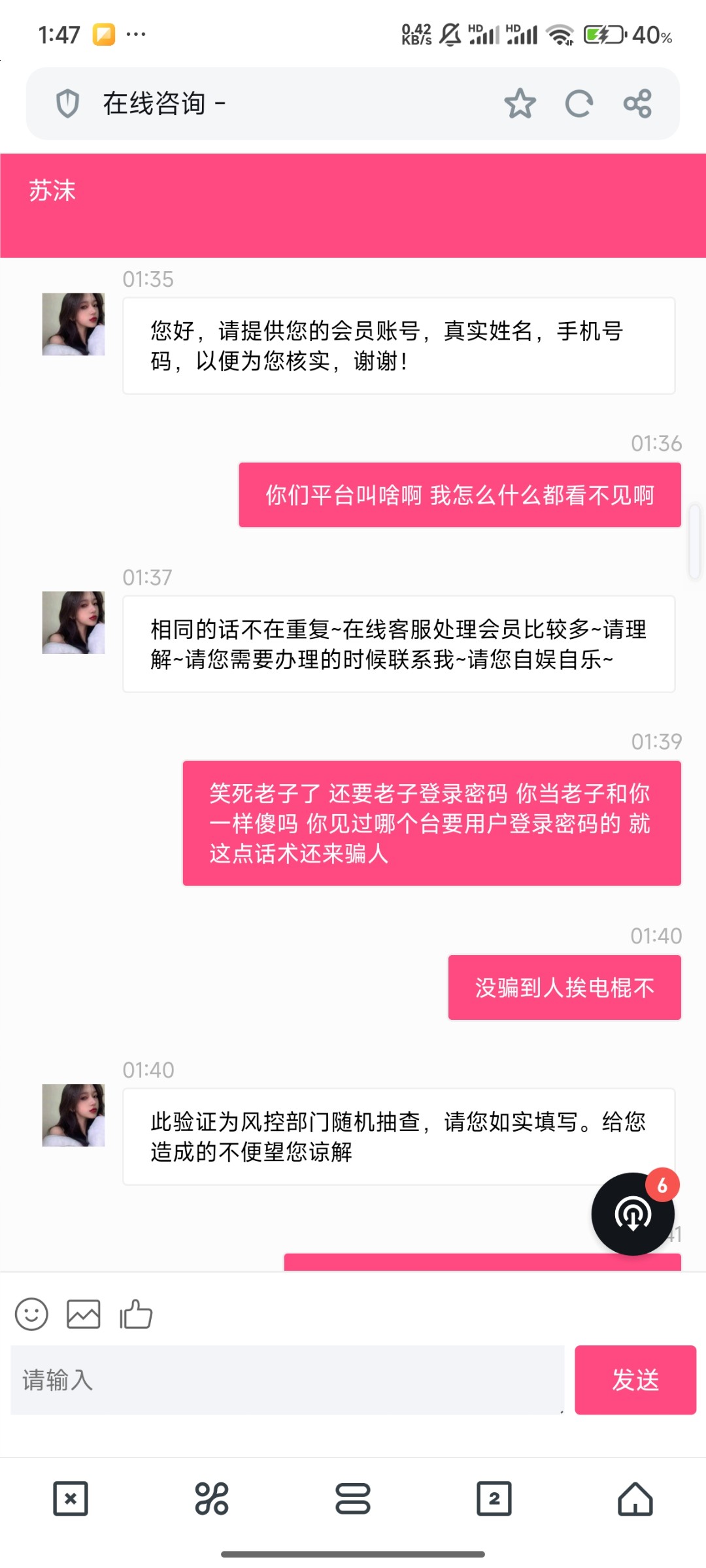Open the floating button with 6 badge
This screenshot has width=706, height=1568.
coord(633,1214)
